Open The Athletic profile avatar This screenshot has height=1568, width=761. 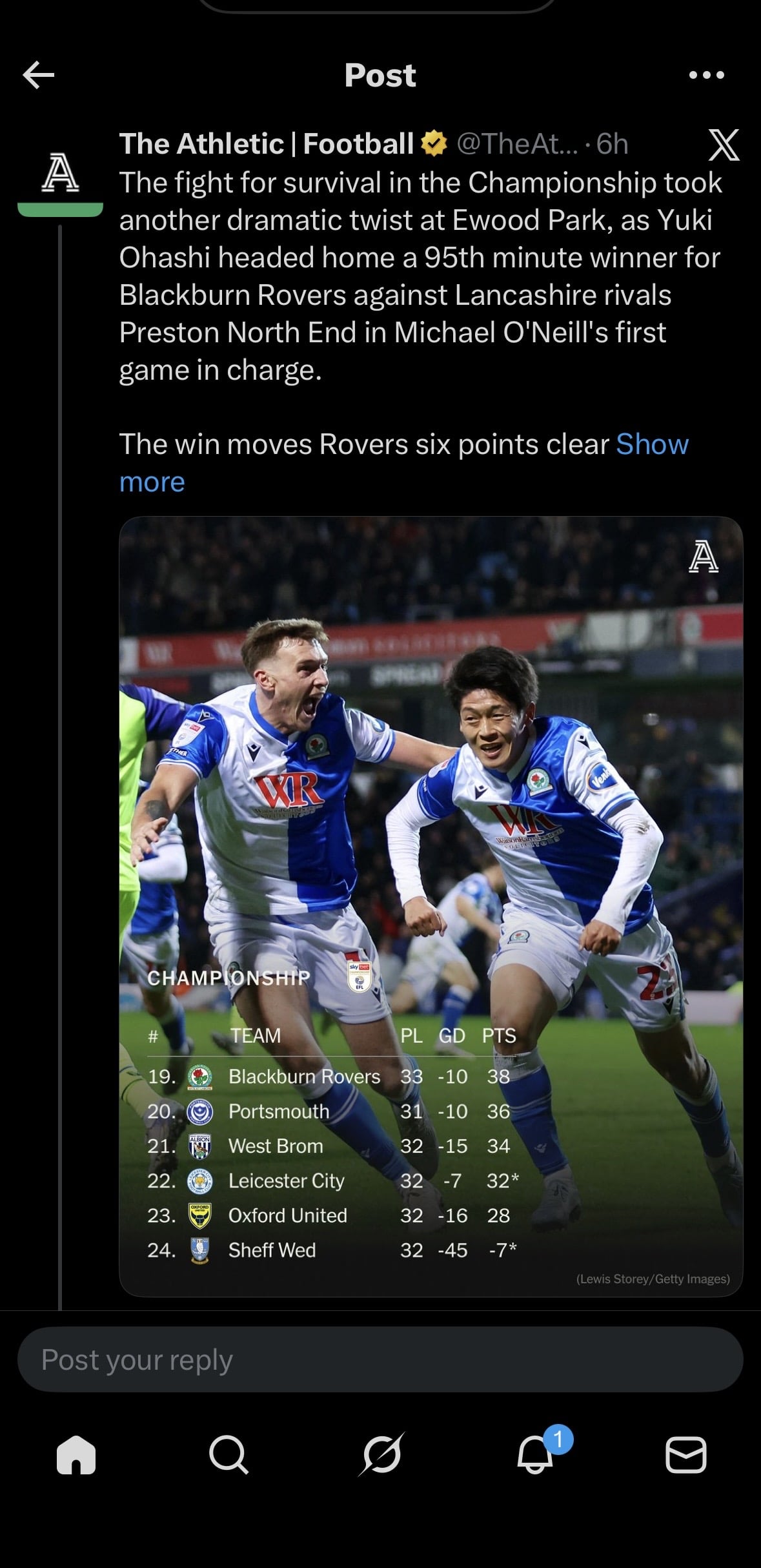(x=60, y=174)
